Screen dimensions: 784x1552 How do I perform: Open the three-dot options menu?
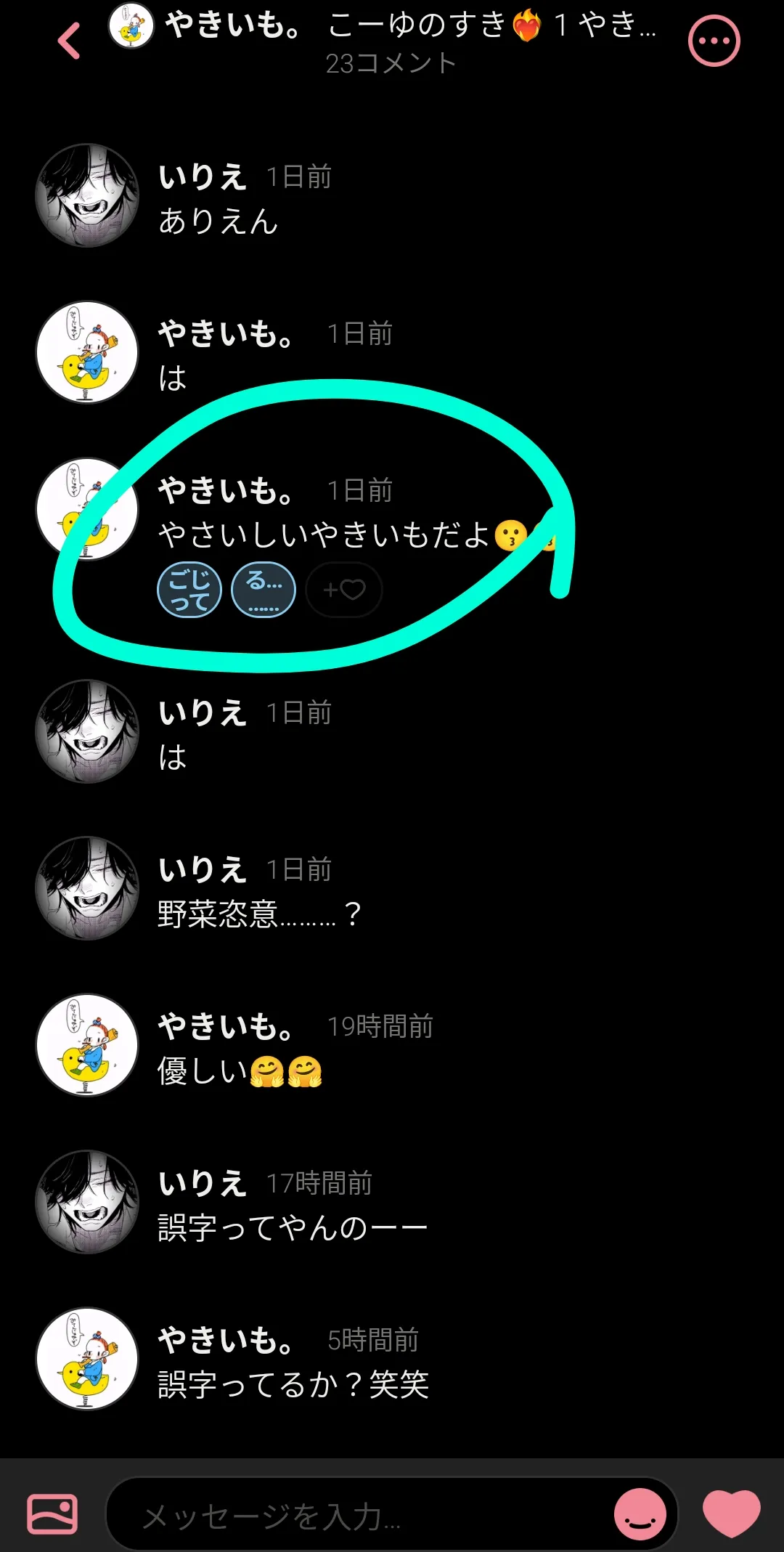714,41
